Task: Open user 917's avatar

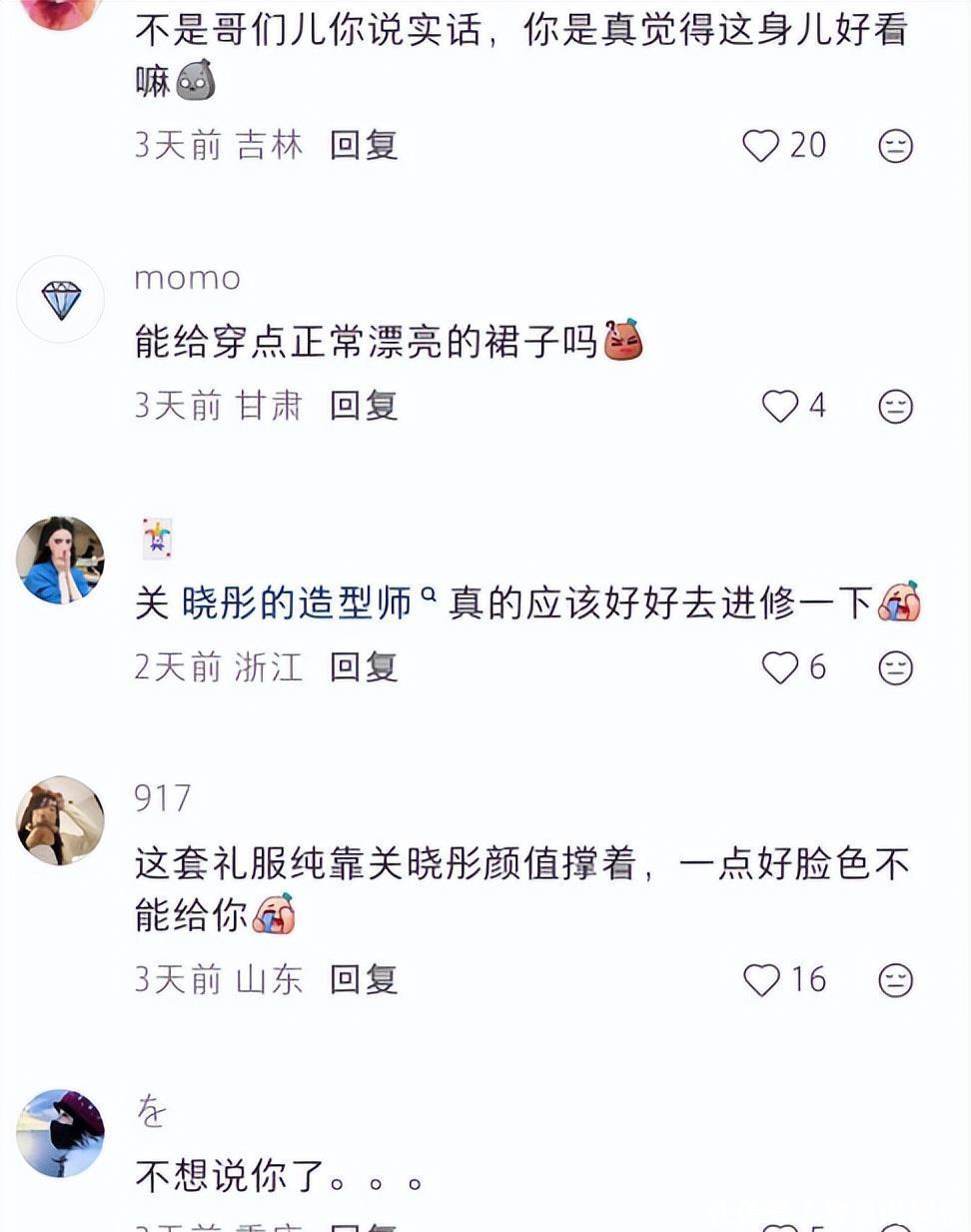Action: pos(61,820)
